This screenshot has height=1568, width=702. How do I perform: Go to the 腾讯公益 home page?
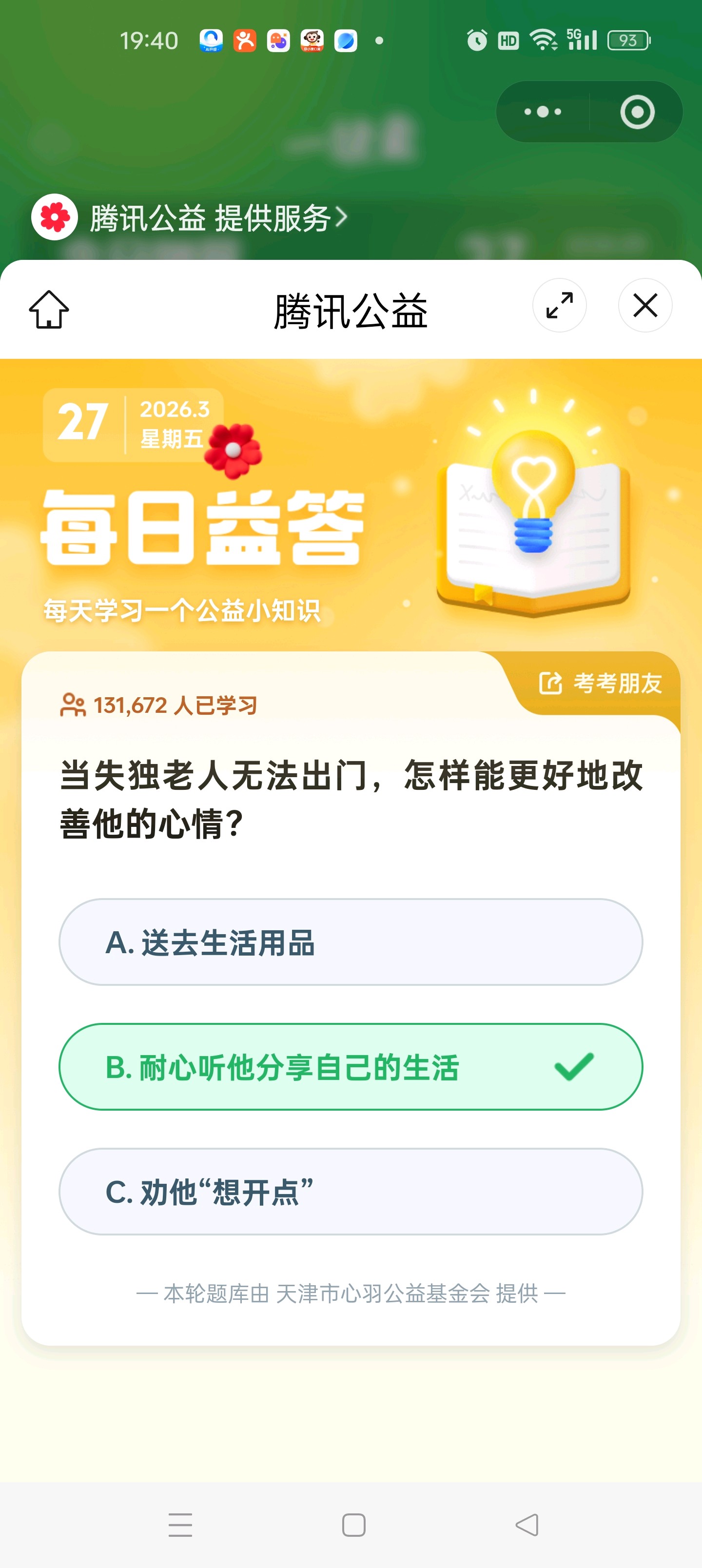49,309
